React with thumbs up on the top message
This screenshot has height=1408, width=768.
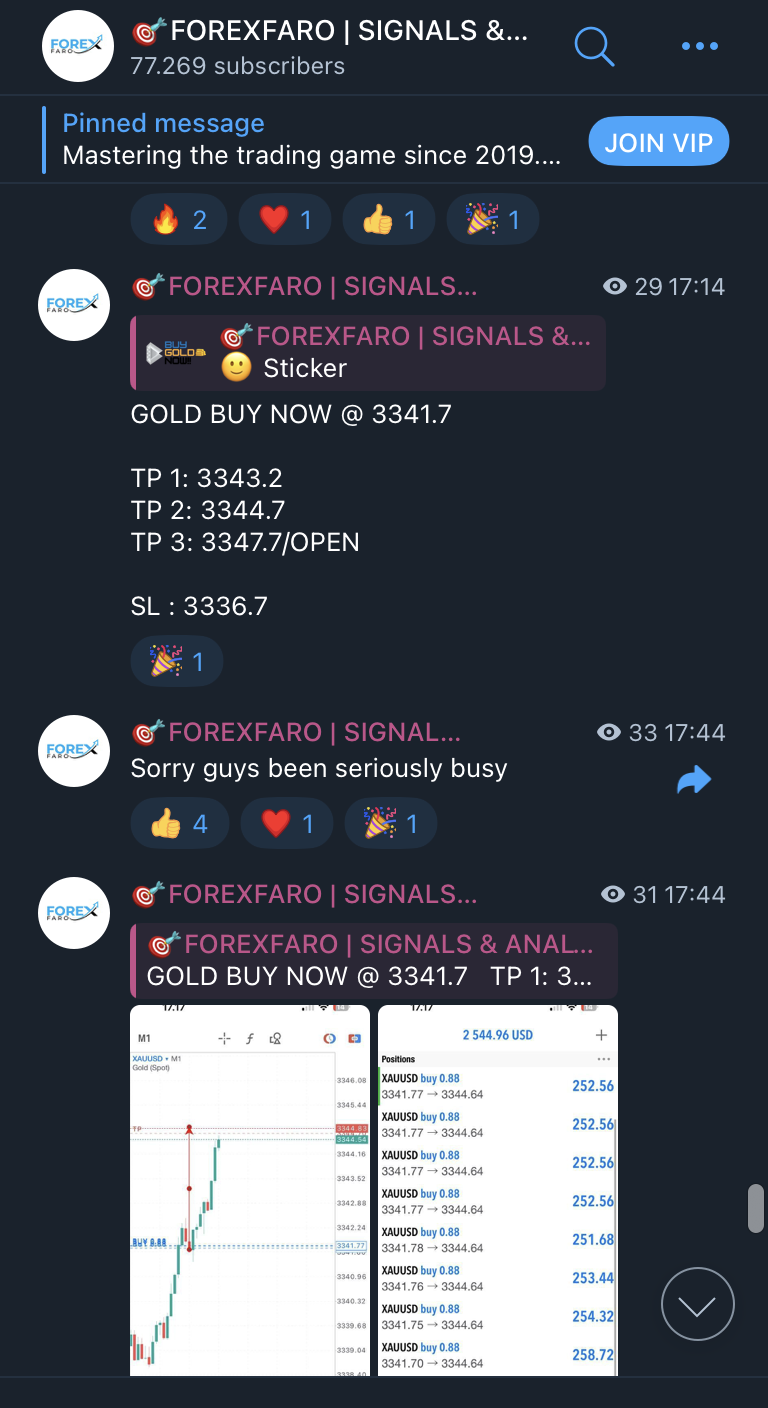pyautogui.click(x=388, y=219)
